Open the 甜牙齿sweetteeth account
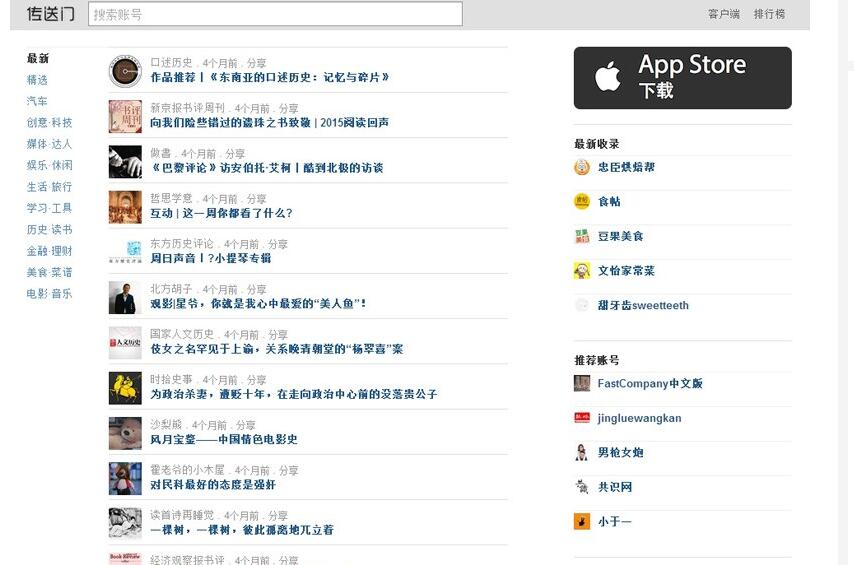Screen dimensions: 854x565 (643, 305)
